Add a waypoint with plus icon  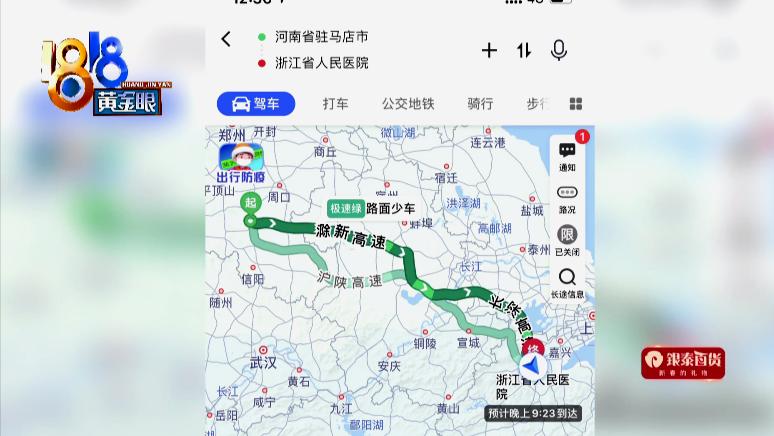pos(489,50)
